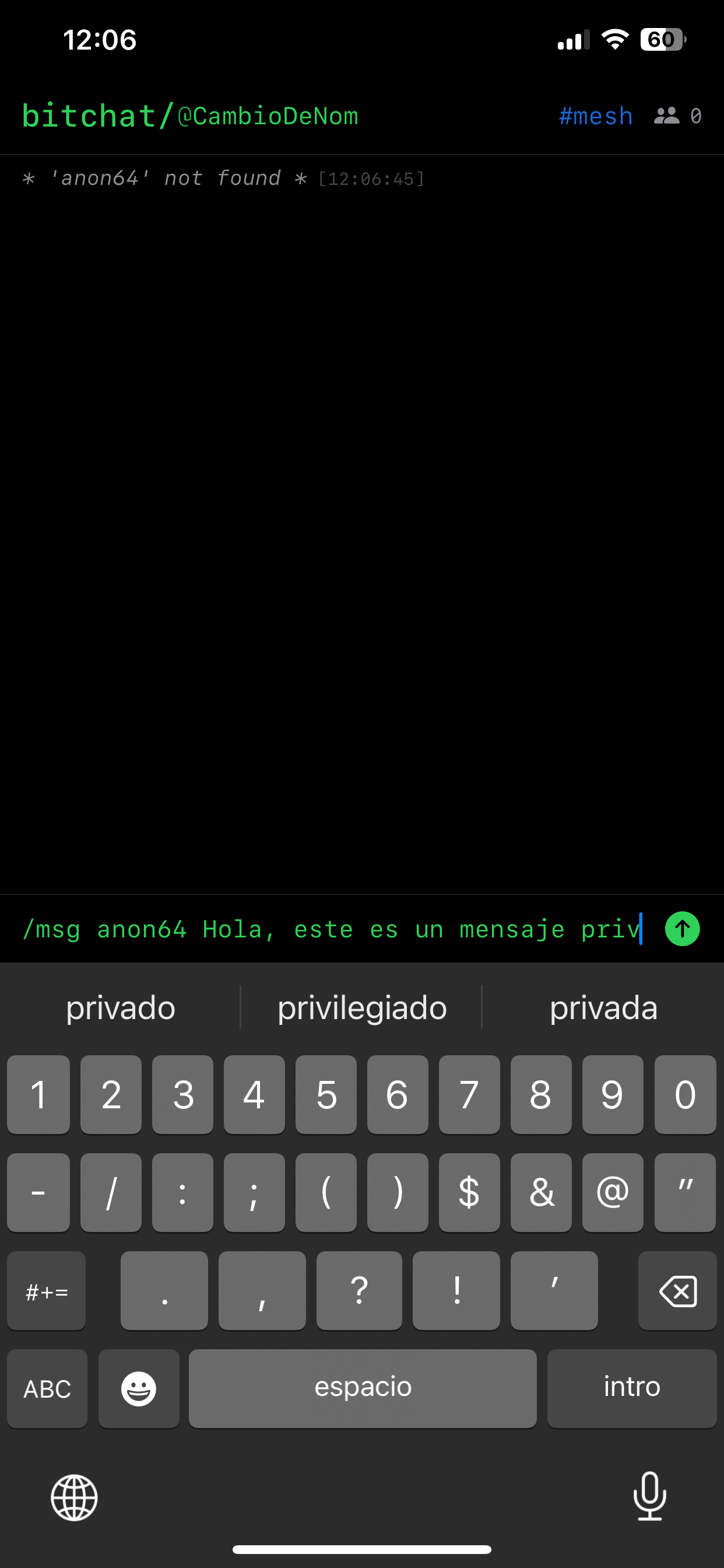
Task: Select the 'privilegiado' suggestion
Action: tap(362, 1007)
